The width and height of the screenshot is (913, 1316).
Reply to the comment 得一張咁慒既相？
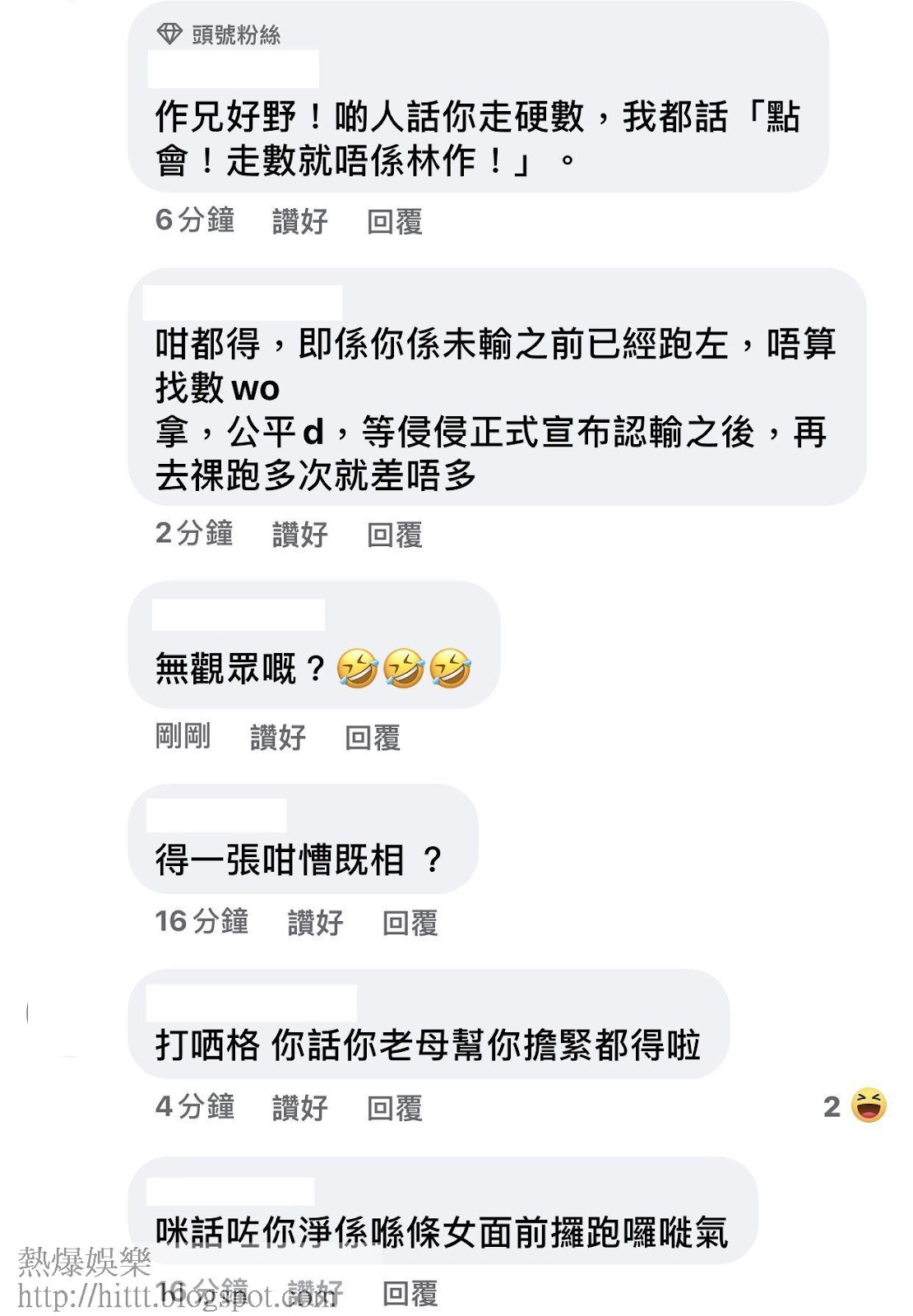pyautogui.click(x=410, y=922)
